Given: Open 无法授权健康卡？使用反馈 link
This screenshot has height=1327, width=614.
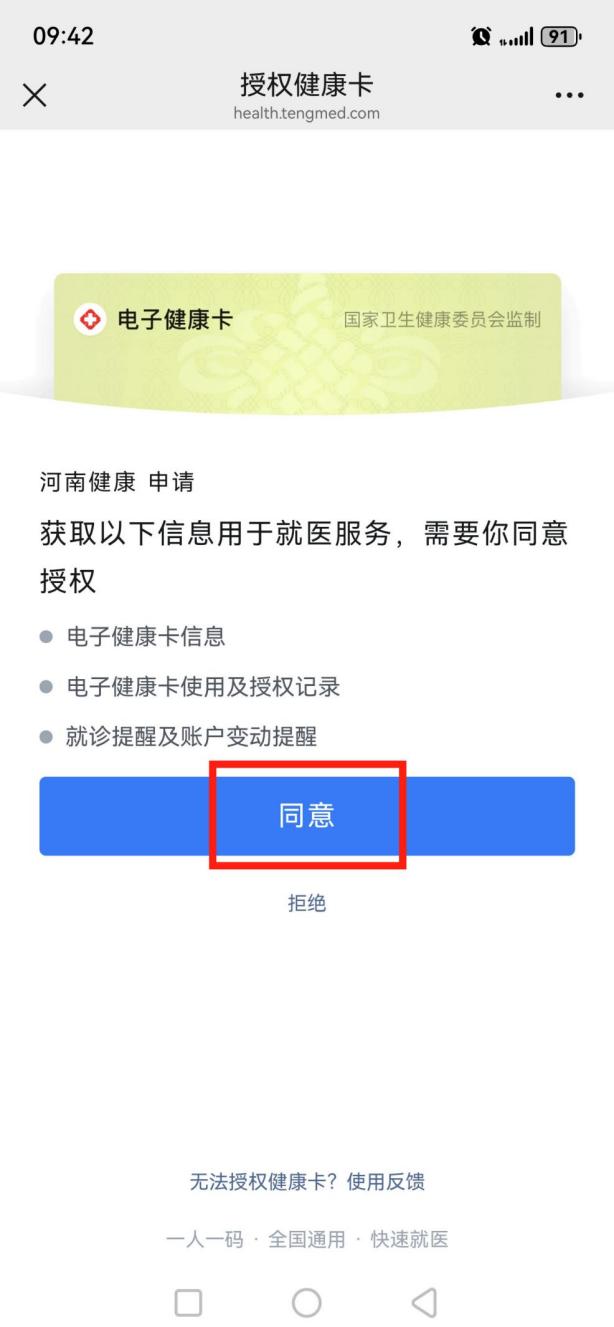Looking at the screenshot, I should (307, 1182).
